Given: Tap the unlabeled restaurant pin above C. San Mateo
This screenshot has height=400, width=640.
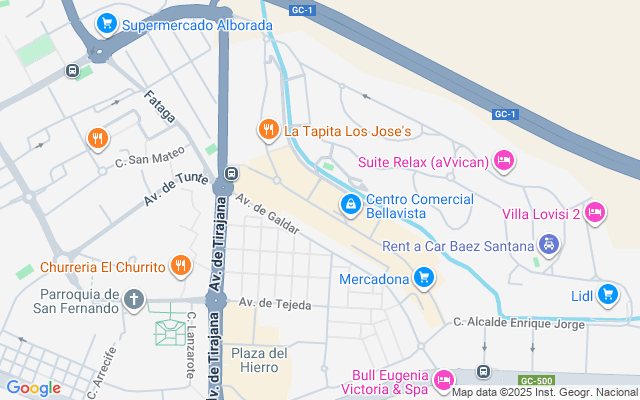Looking at the screenshot, I should 96,138.
